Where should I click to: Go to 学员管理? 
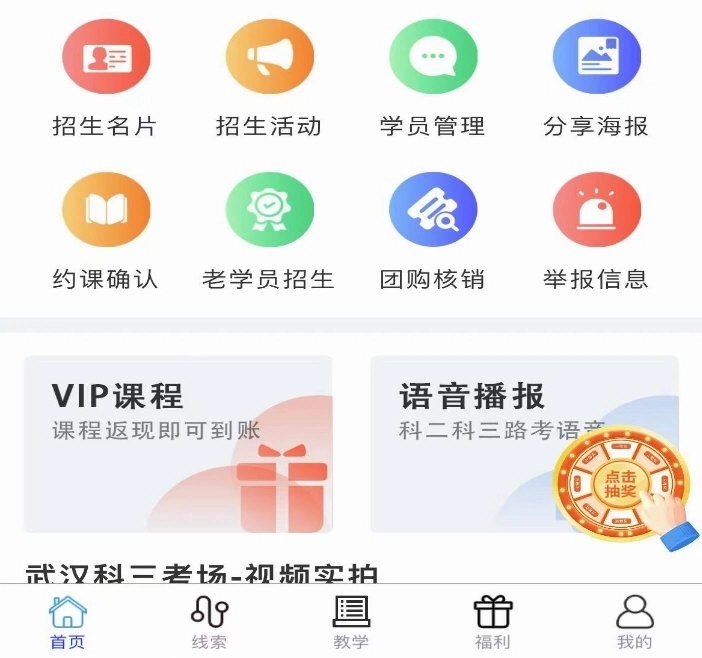click(x=433, y=59)
